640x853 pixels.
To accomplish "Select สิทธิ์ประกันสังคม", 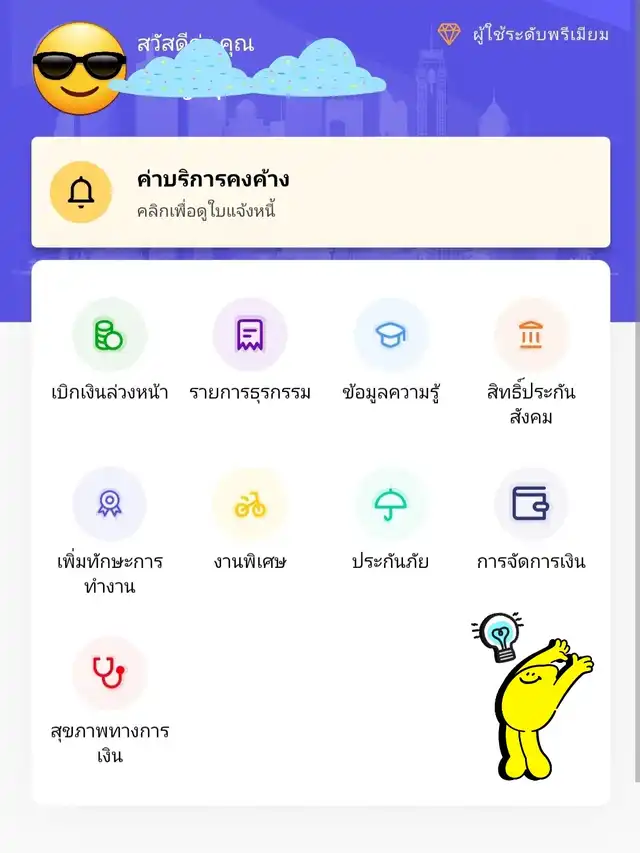I will (531, 335).
